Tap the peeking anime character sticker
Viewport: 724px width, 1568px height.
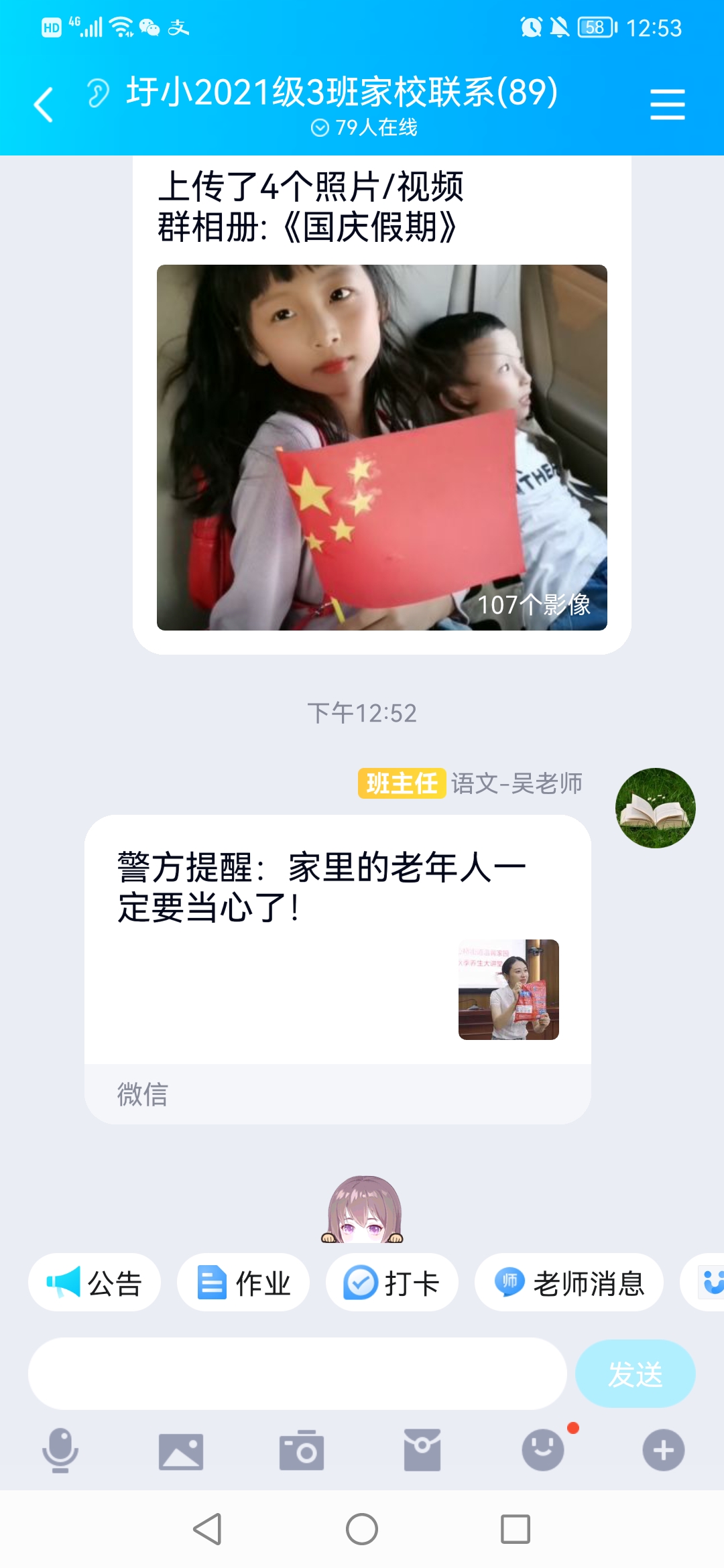[x=363, y=1210]
